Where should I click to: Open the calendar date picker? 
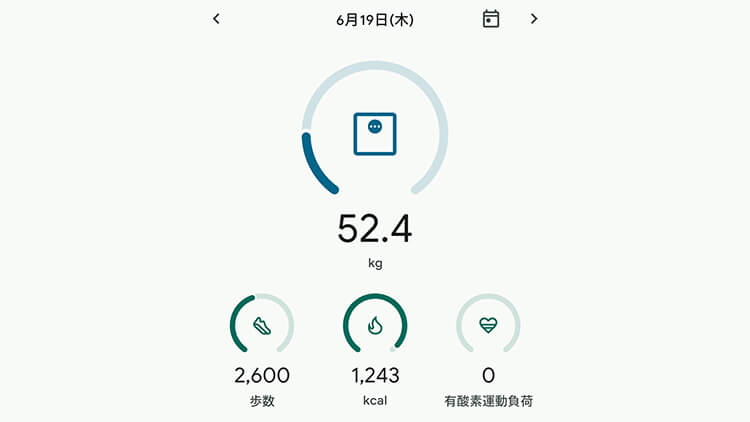[x=491, y=19]
